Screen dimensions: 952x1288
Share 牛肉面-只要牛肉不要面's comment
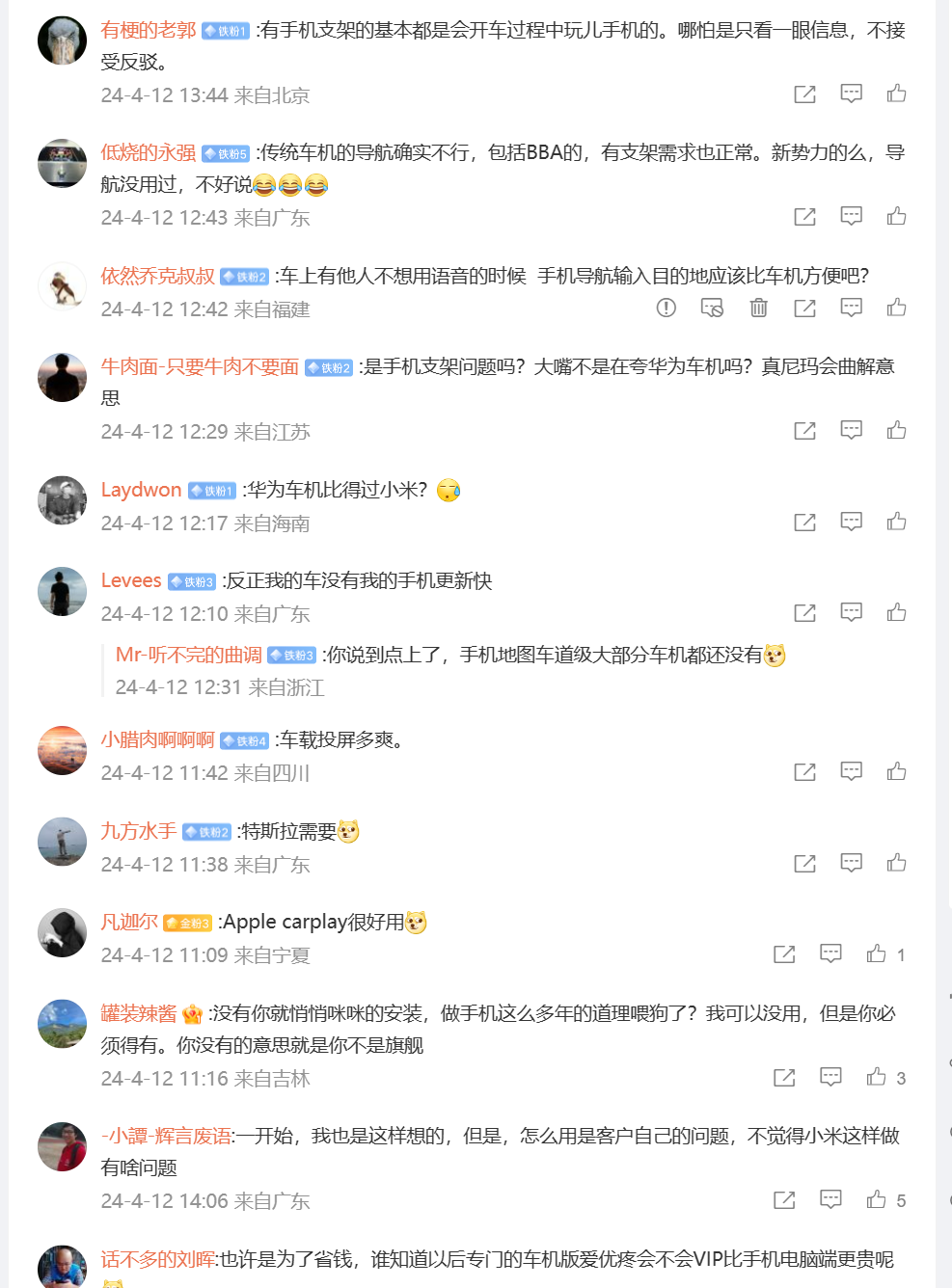pos(804,431)
